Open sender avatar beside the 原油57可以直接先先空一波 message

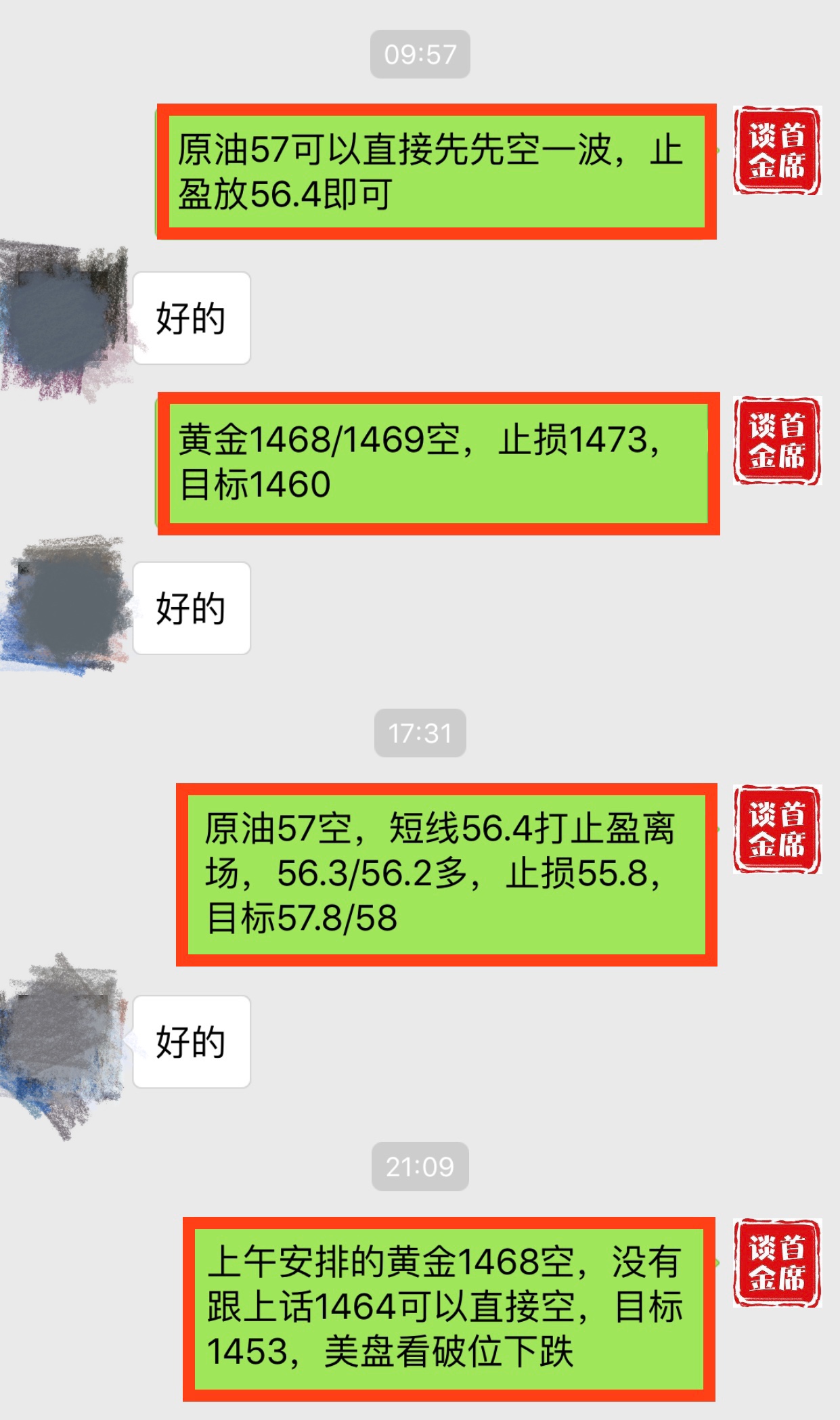777,150
